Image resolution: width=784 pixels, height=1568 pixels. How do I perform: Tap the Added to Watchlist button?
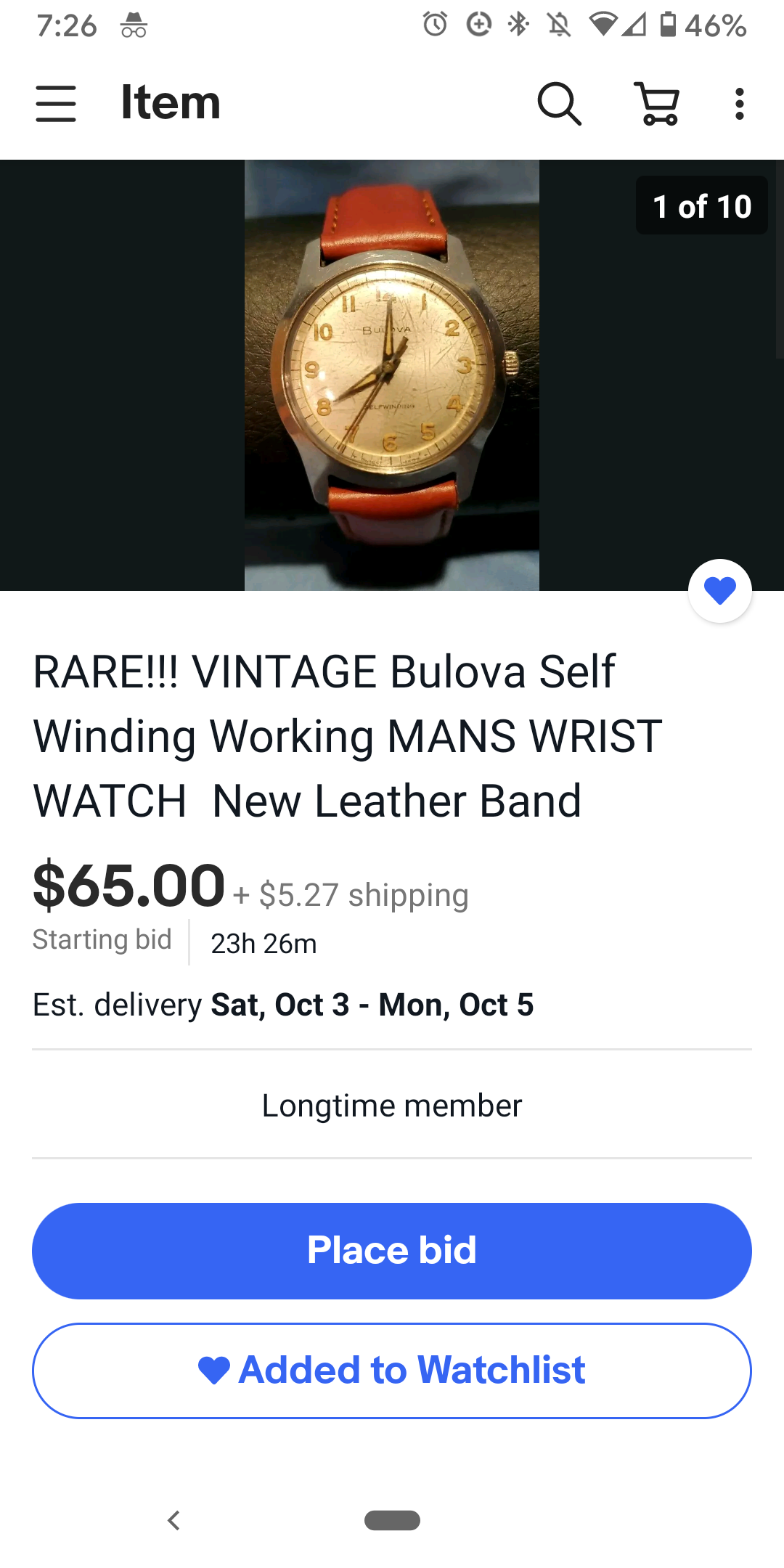tap(392, 1371)
